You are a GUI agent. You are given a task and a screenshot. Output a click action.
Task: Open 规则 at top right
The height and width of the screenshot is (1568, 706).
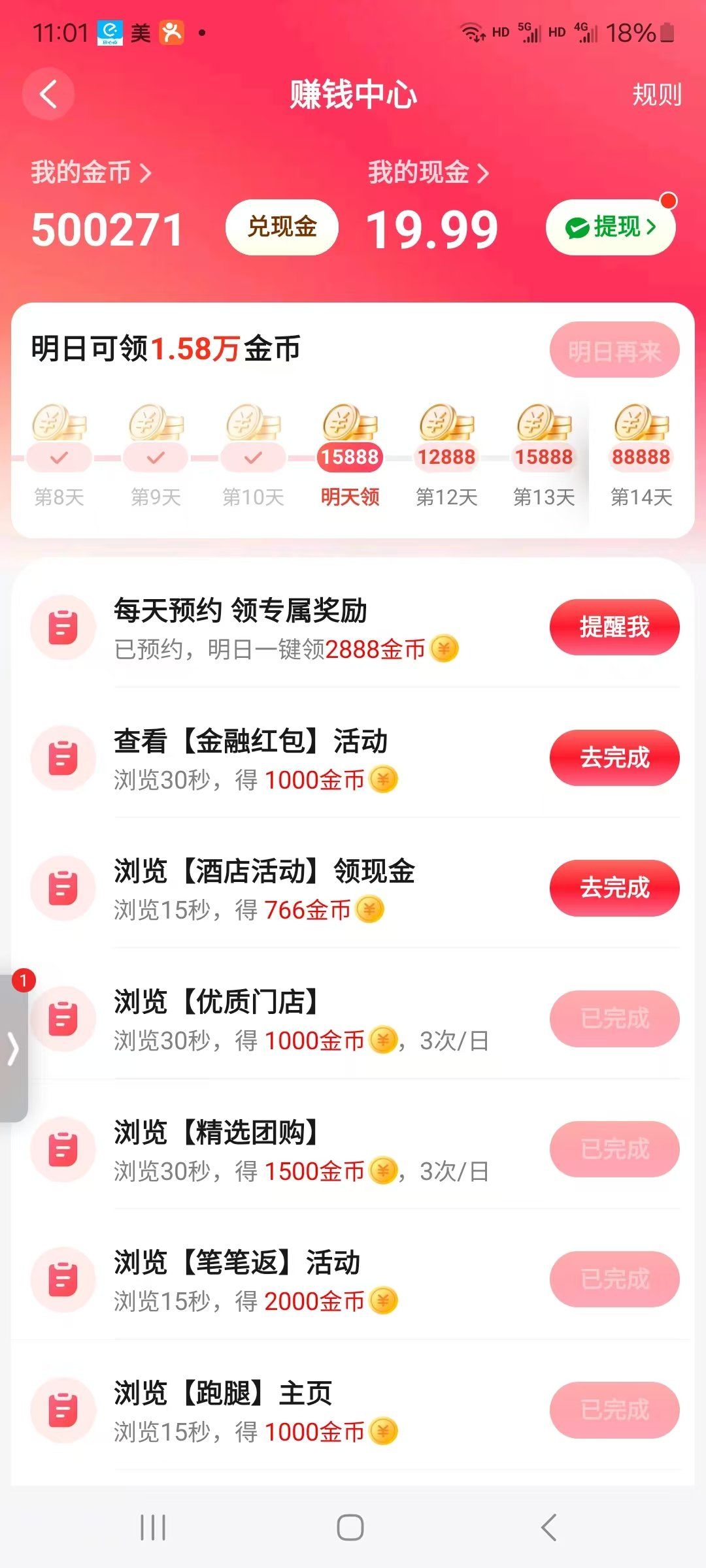pos(656,94)
